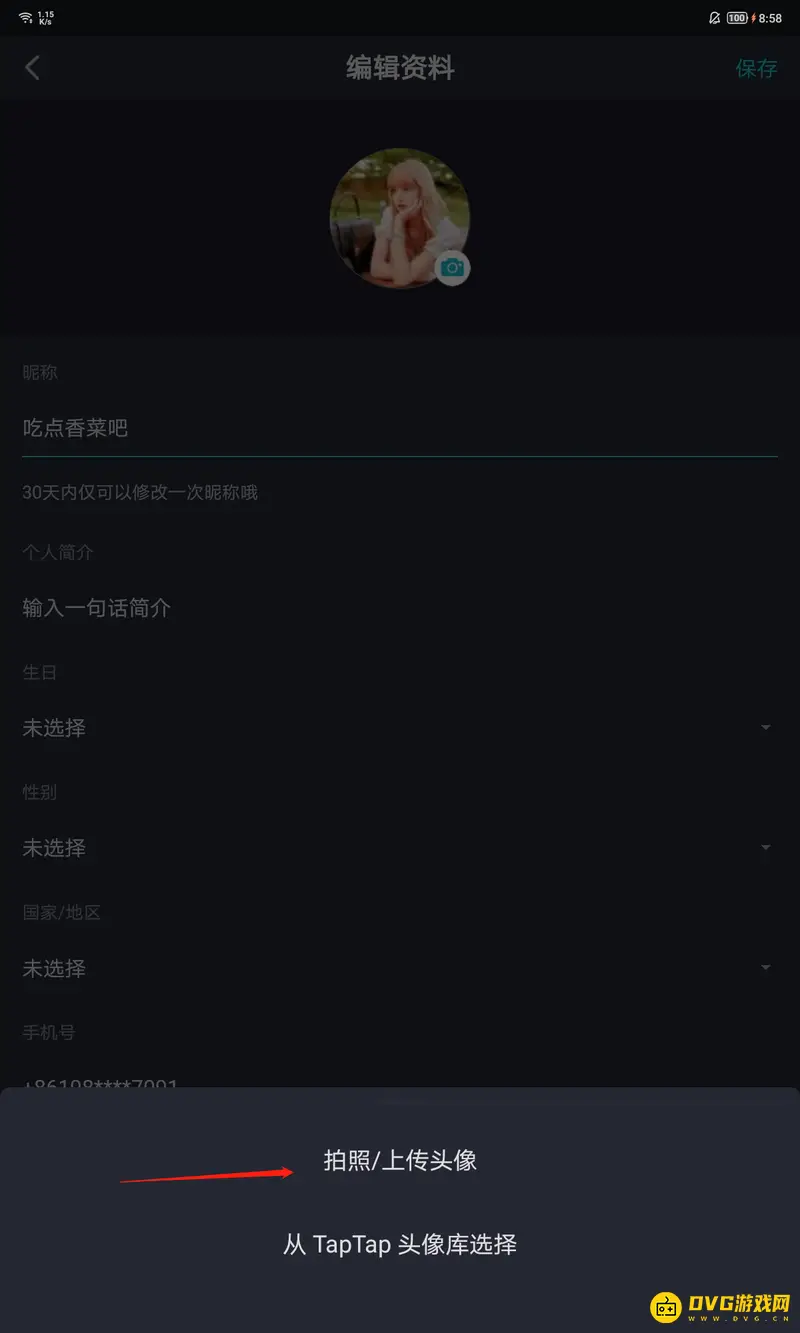This screenshot has height=1333, width=800.
Task: Click the circular profile avatar picture
Action: pos(400,217)
